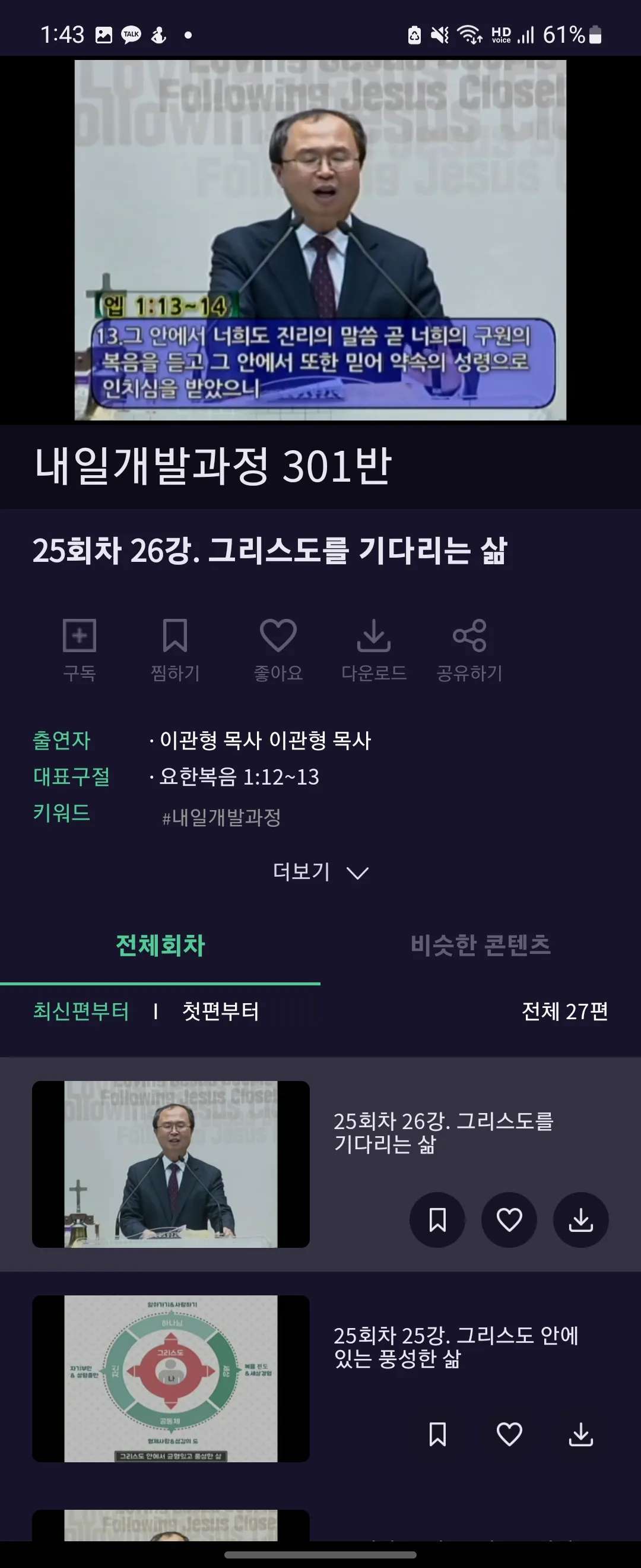Like the 25강 episode in the list

(509, 1434)
